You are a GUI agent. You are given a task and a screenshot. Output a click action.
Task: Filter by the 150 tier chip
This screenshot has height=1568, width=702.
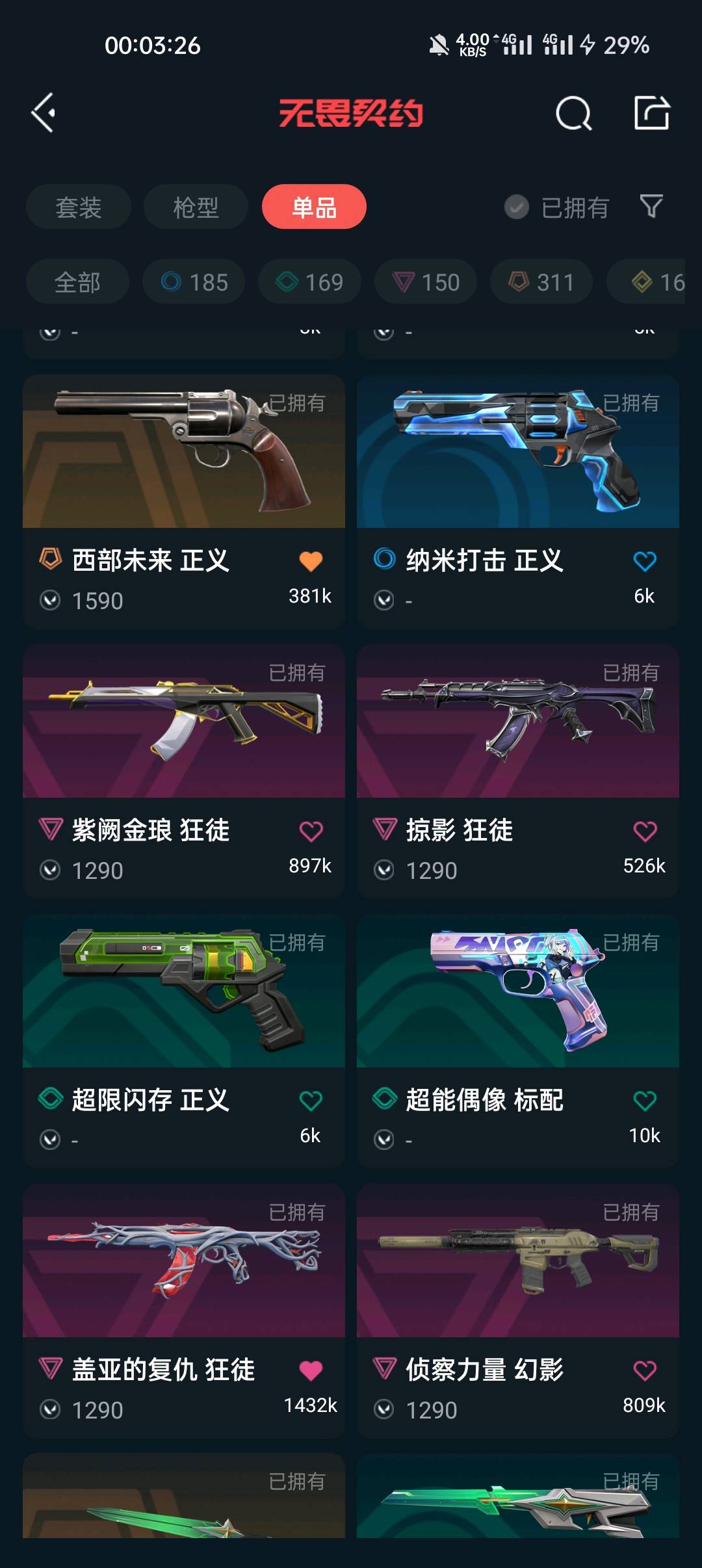click(426, 282)
